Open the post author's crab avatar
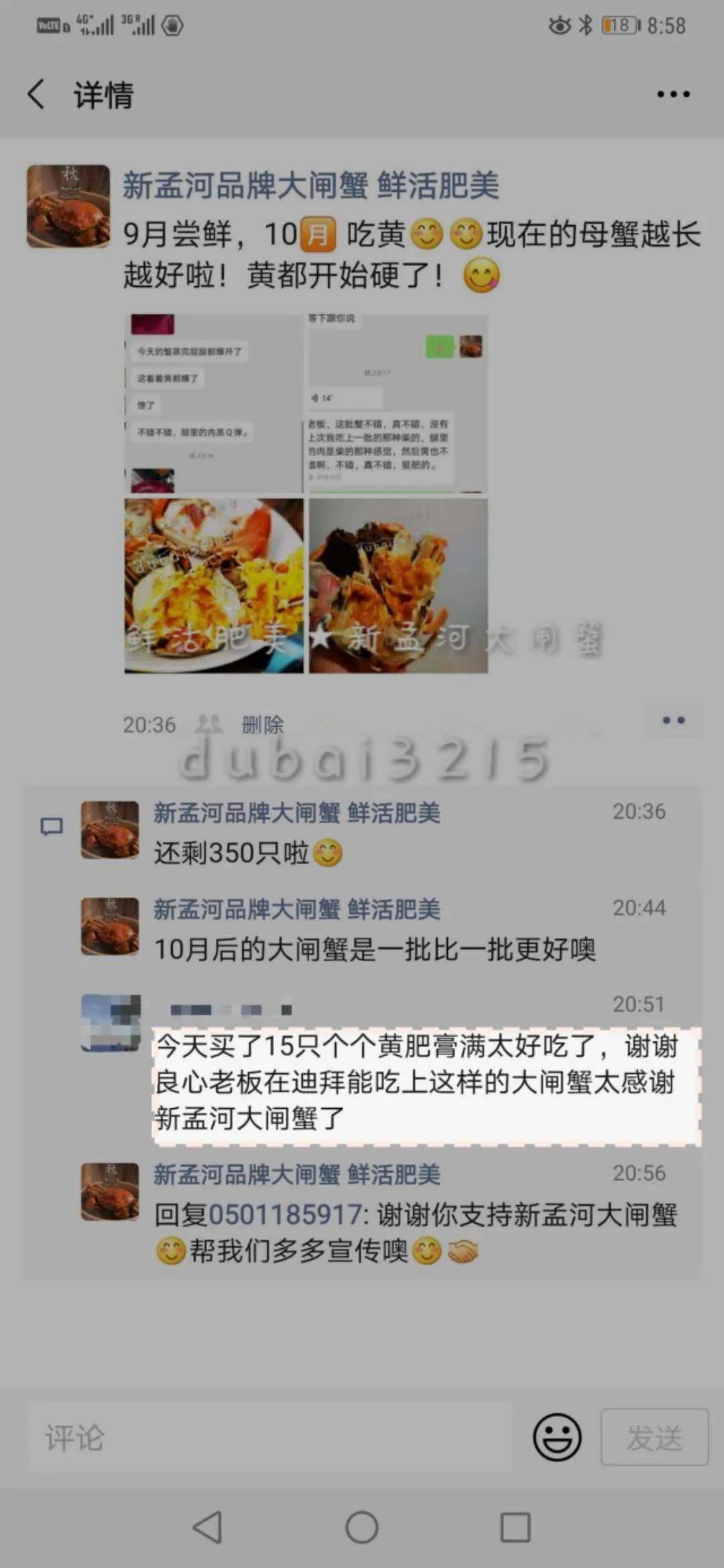Image resolution: width=724 pixels, height=1568 pixels. [x=68, y=206]
